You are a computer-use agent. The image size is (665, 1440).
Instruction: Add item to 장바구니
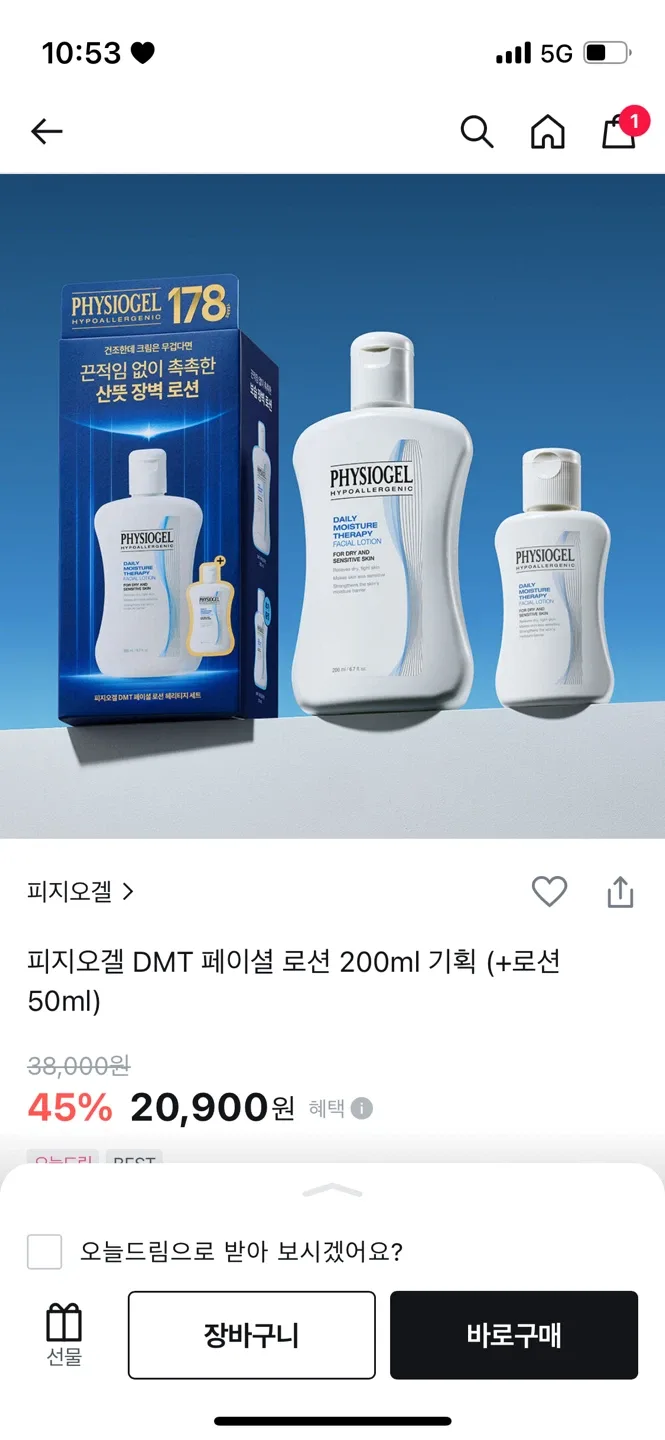click(251, 1335)
